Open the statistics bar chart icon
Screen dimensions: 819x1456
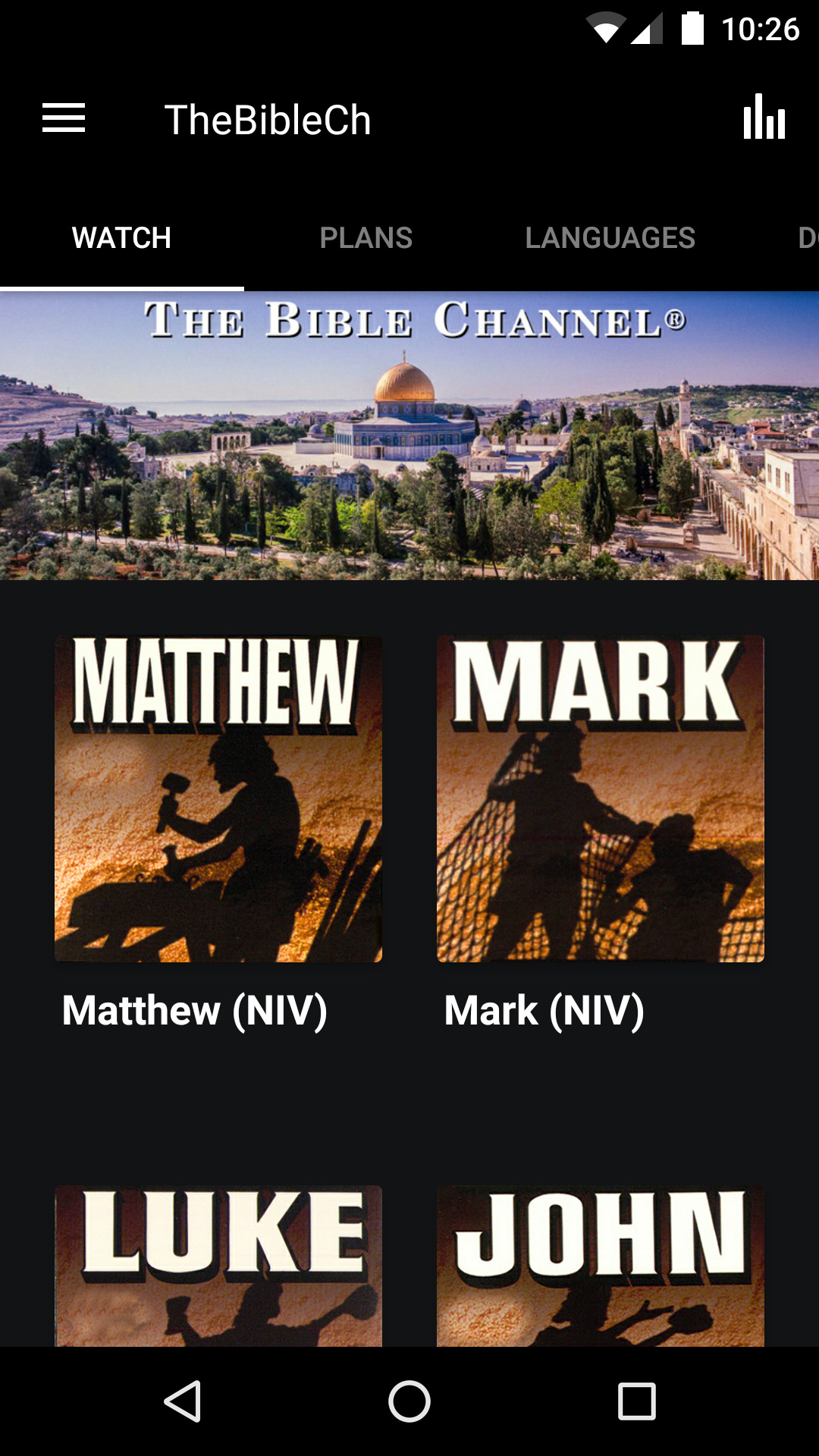(765, 118)
